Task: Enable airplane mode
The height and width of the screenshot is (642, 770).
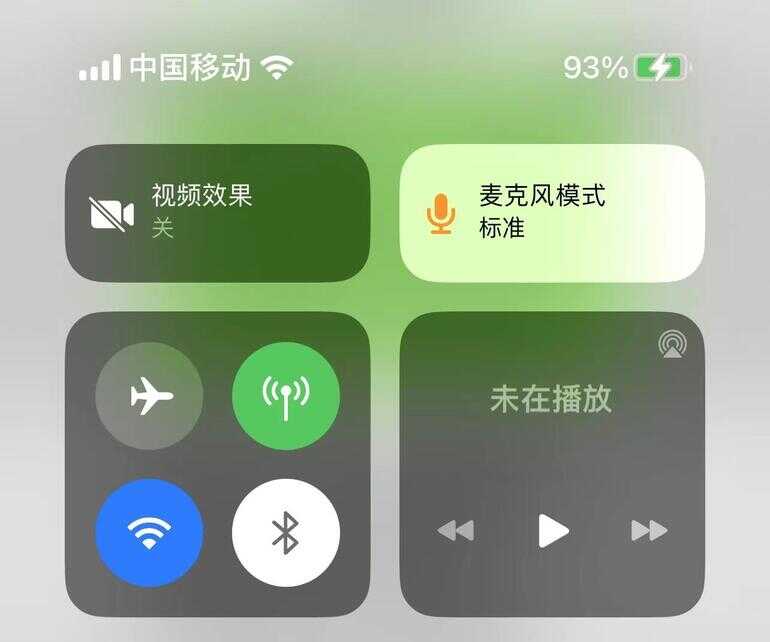Action: (149, 397)
